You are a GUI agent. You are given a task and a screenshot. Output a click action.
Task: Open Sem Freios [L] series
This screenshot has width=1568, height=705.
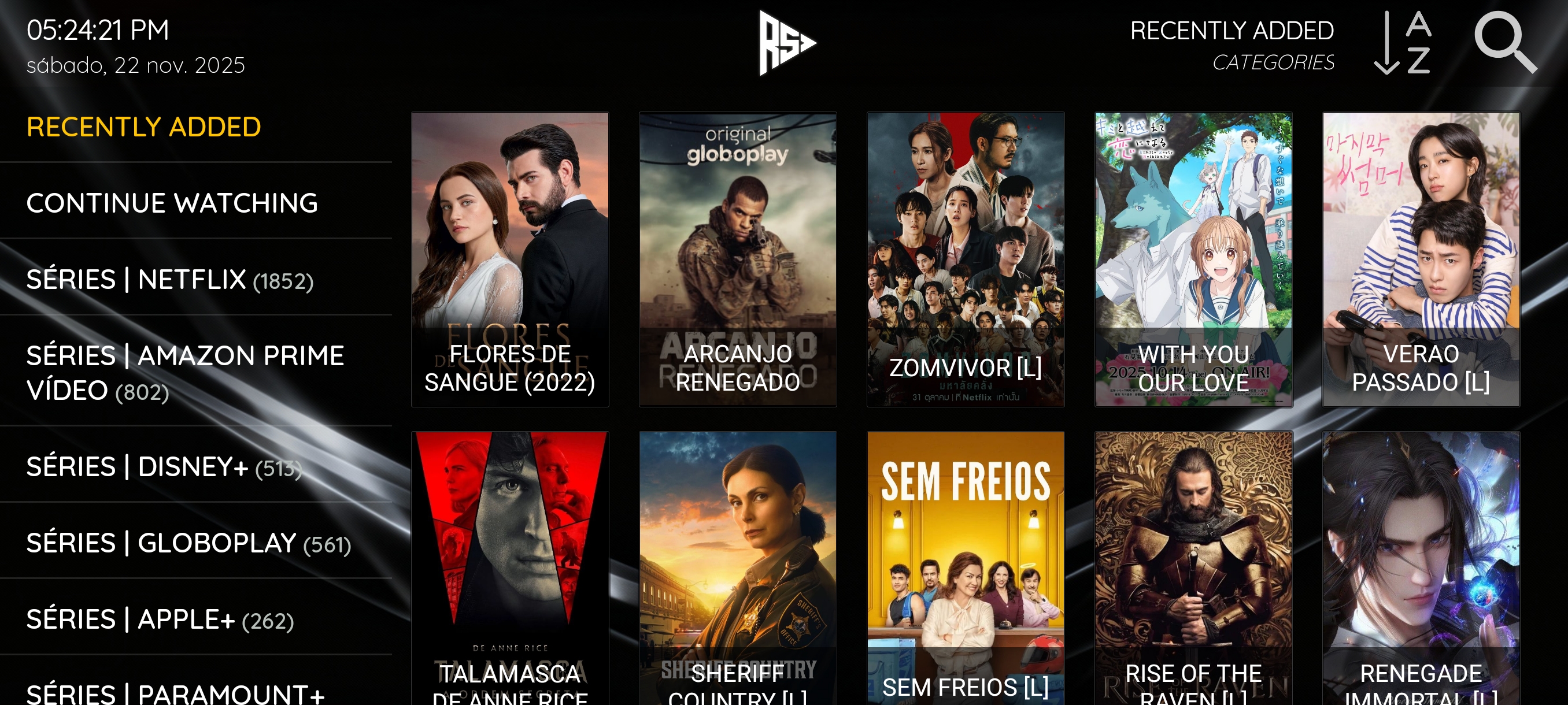(x=966, y=569)
